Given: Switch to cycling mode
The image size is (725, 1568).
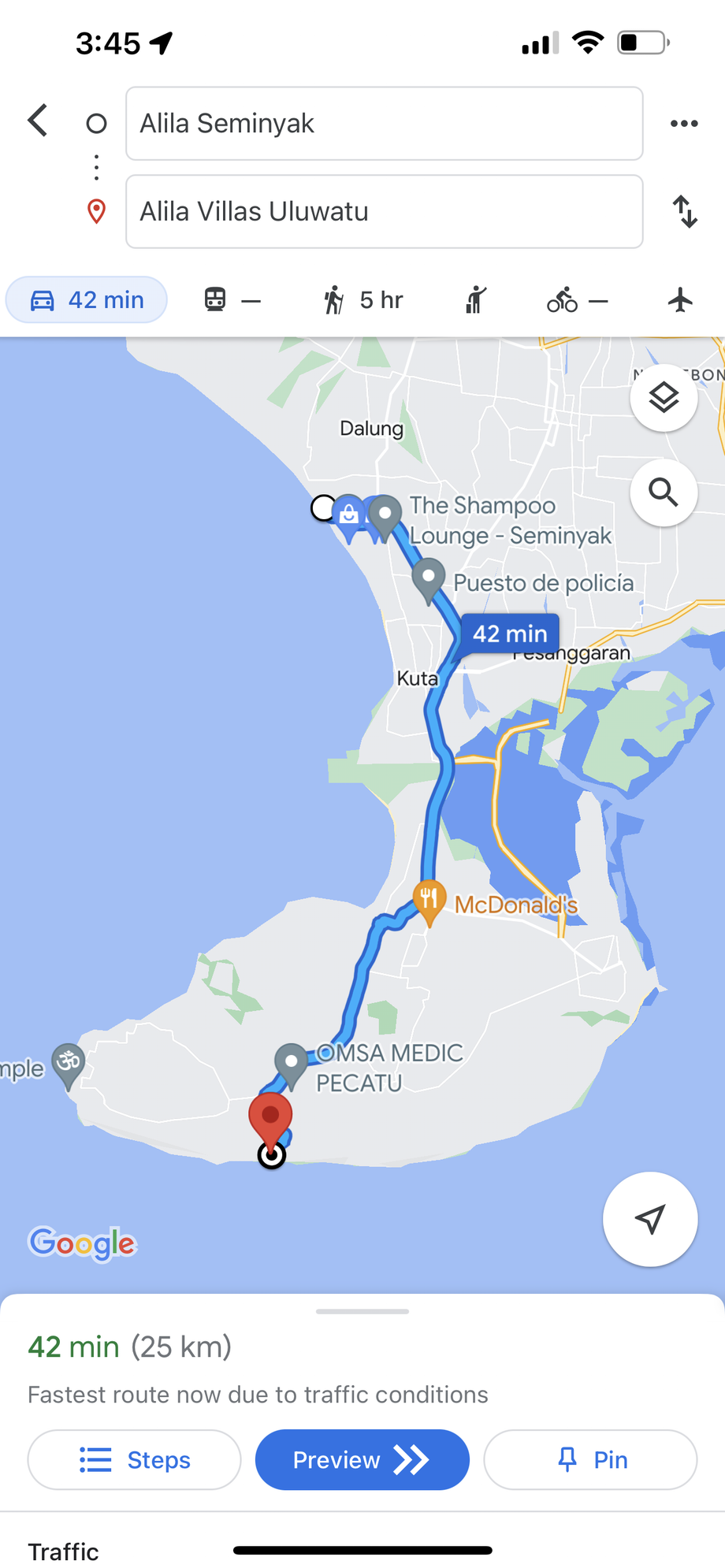Looking at the screenshot, I should 577,300.
